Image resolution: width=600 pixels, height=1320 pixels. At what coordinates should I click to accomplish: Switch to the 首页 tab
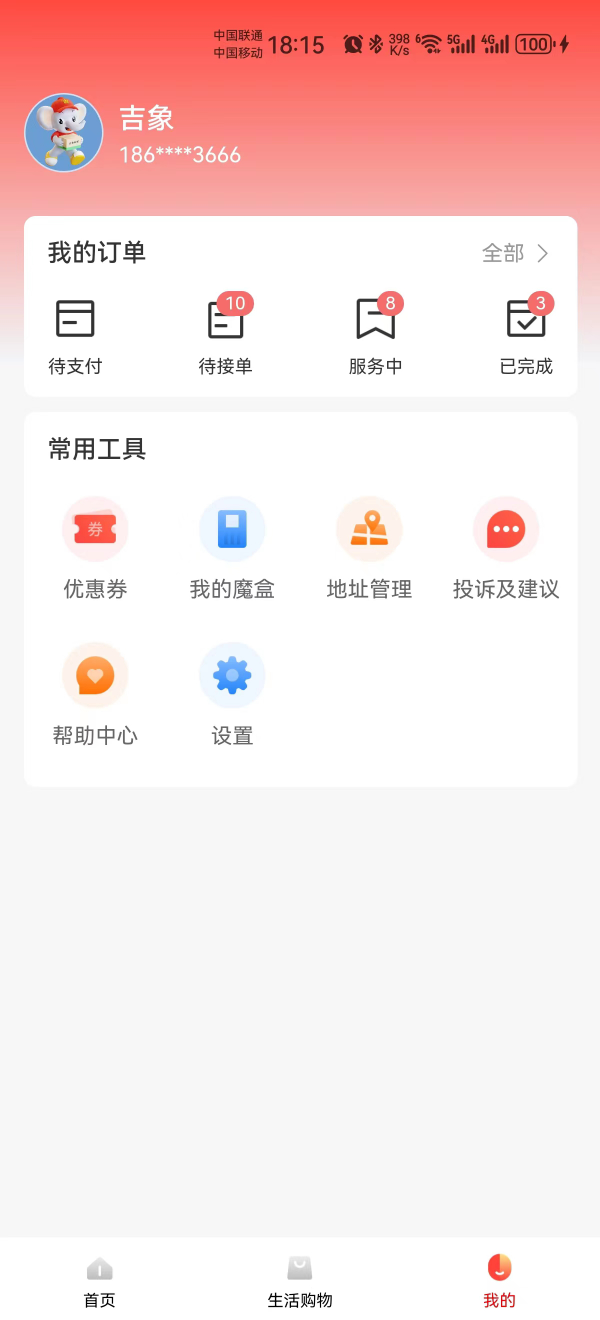100,1282
